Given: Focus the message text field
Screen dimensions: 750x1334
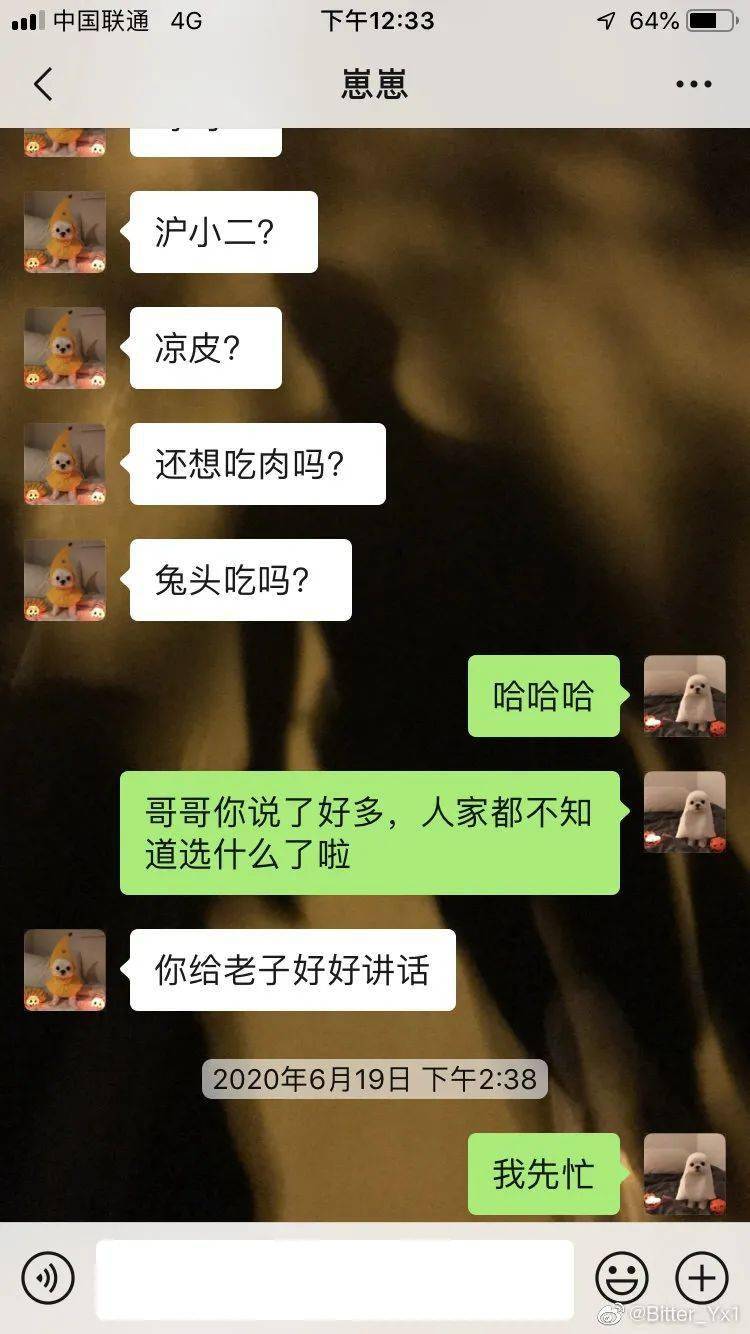Looking at the screenshot, I should [334, 1278].
